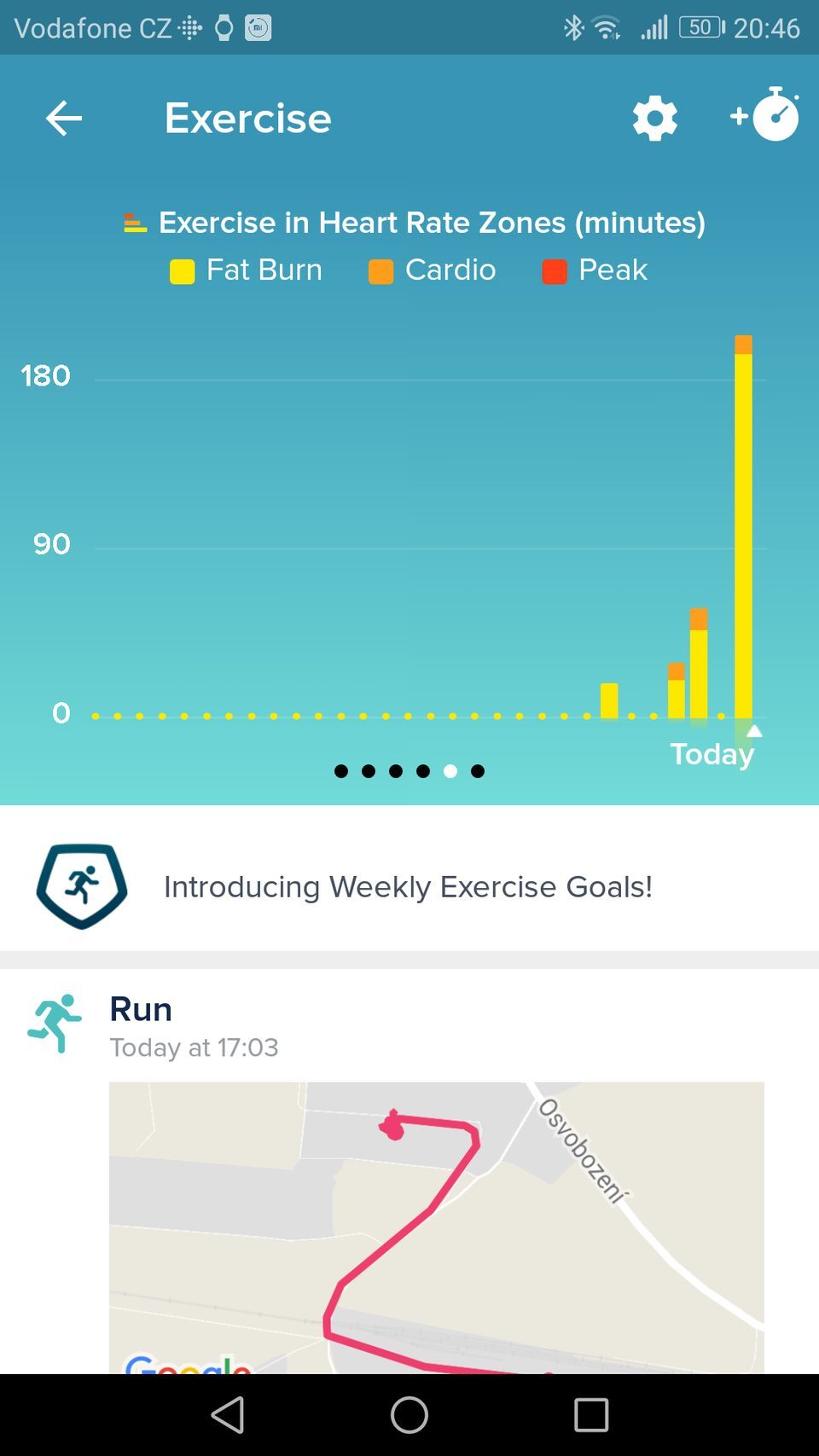Image resolution: width=819 pixels, height=1456 pixels.
Task: Tap the white triangle marker under Today's bar
Action: [754, 730]
